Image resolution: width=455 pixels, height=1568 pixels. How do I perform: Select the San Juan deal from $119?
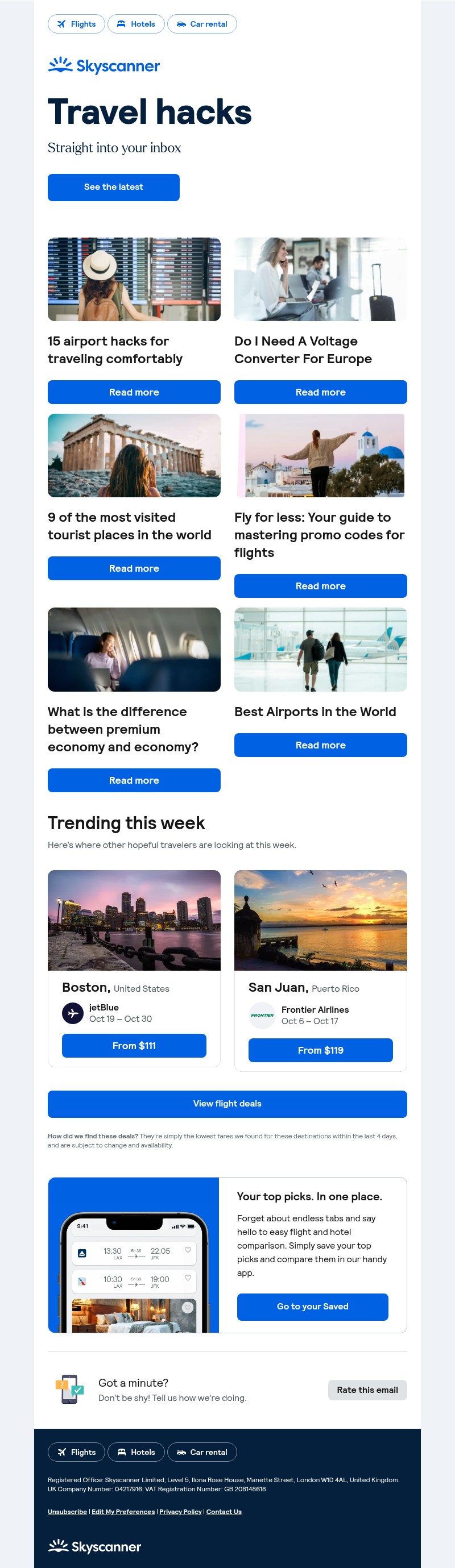(320, 1050)
